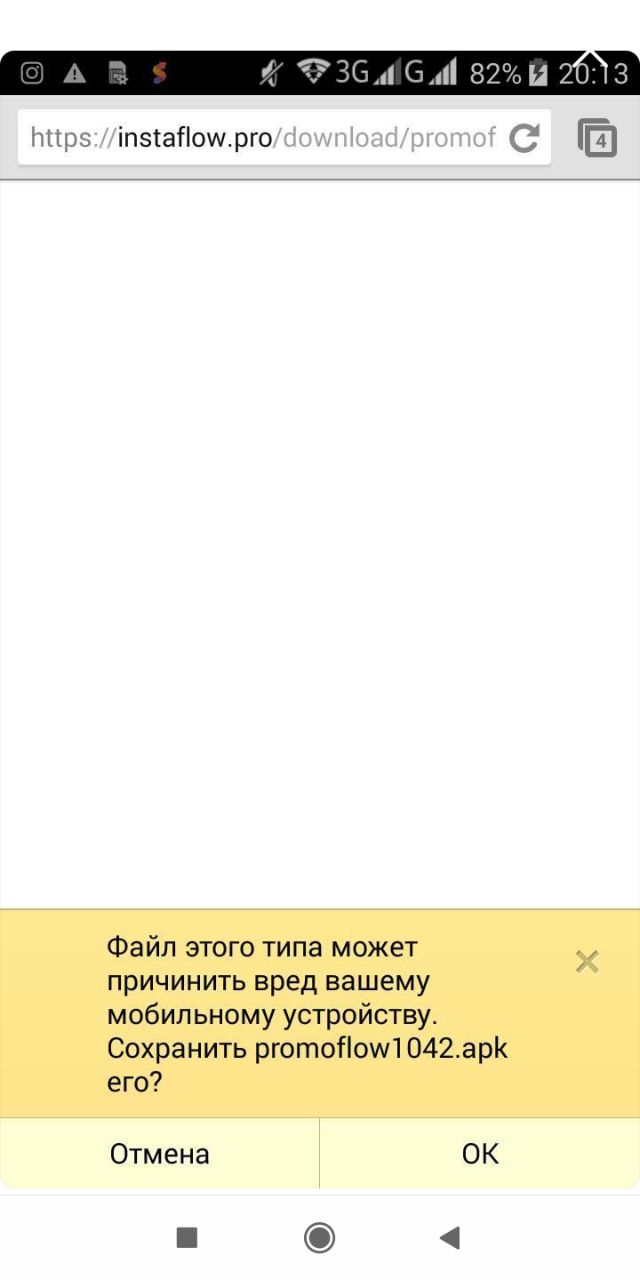Tap Отмена to cancel the download
The image size is (640, 1280).
pyautogui.click(x=160, y=1154)
